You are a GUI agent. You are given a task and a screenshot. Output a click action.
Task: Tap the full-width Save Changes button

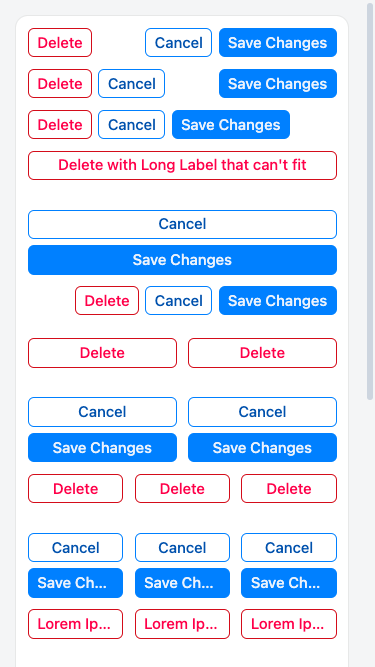(x=182, y=260)
